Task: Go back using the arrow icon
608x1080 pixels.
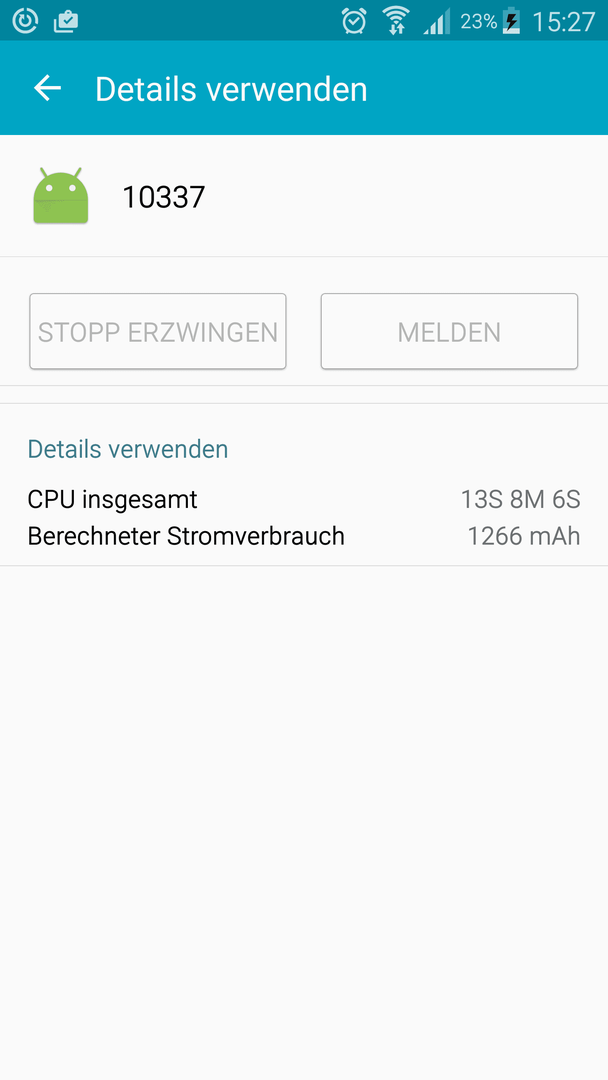Action: tap(48, 88)
